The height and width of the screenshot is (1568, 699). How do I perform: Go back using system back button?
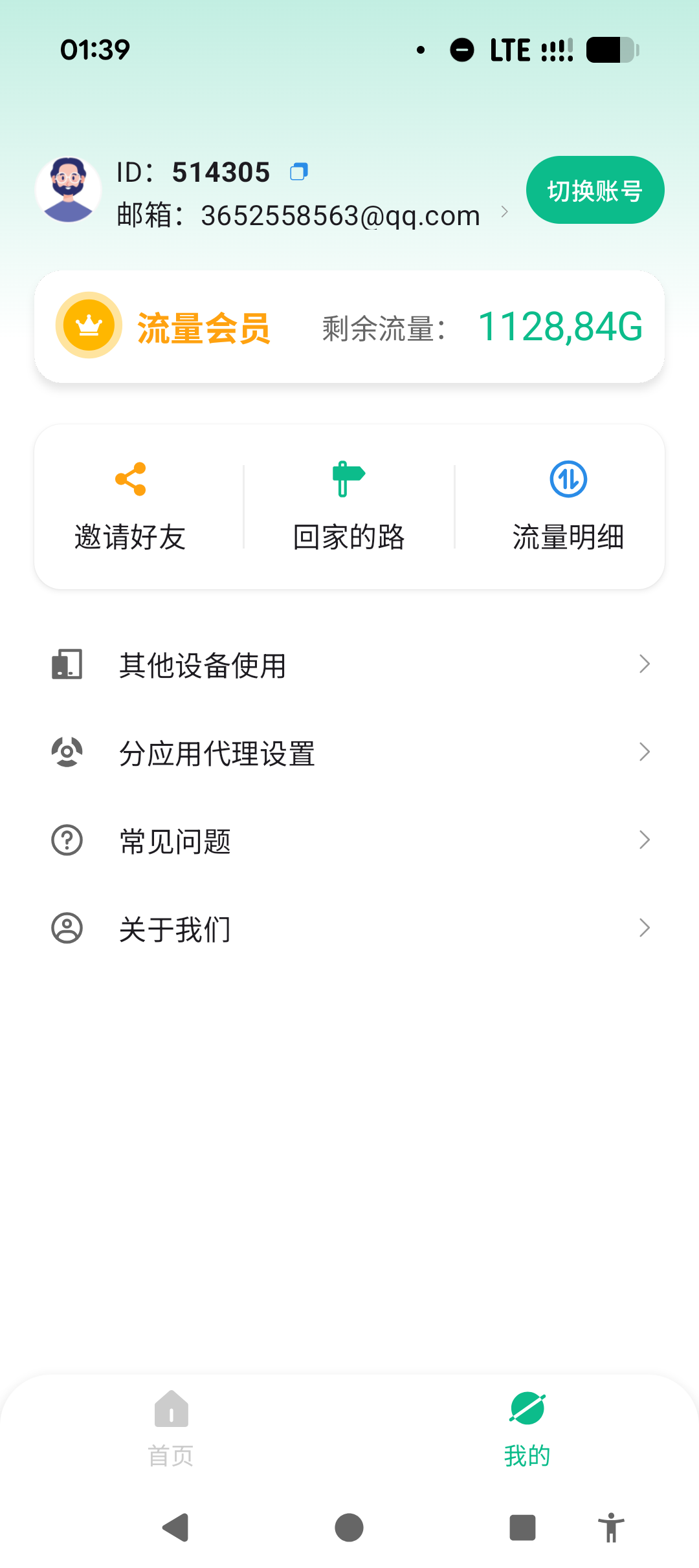[175, 1528]
